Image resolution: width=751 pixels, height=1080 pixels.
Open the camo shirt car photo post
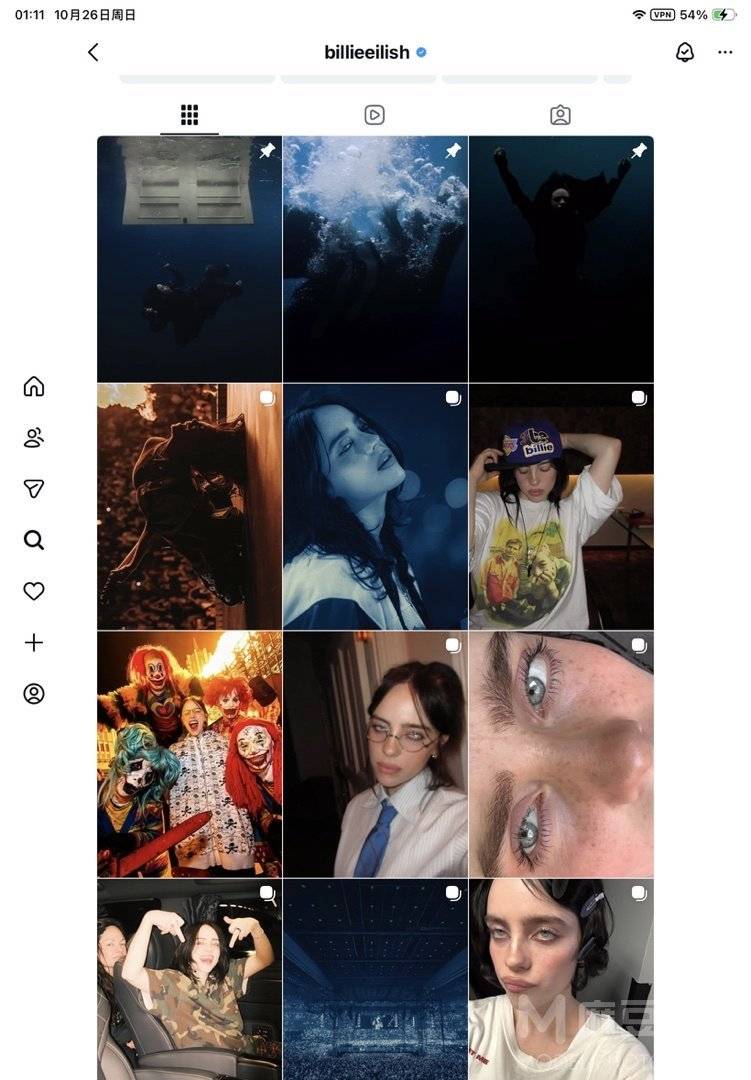pos(189,978)
